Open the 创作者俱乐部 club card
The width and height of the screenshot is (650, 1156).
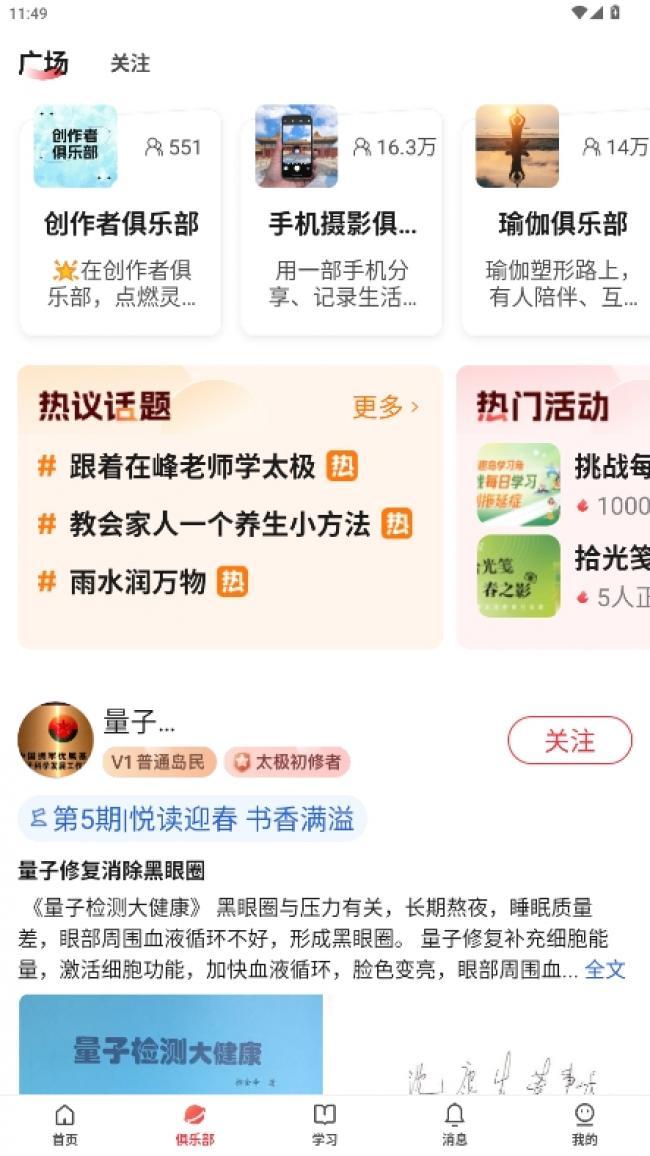[120, 222]
